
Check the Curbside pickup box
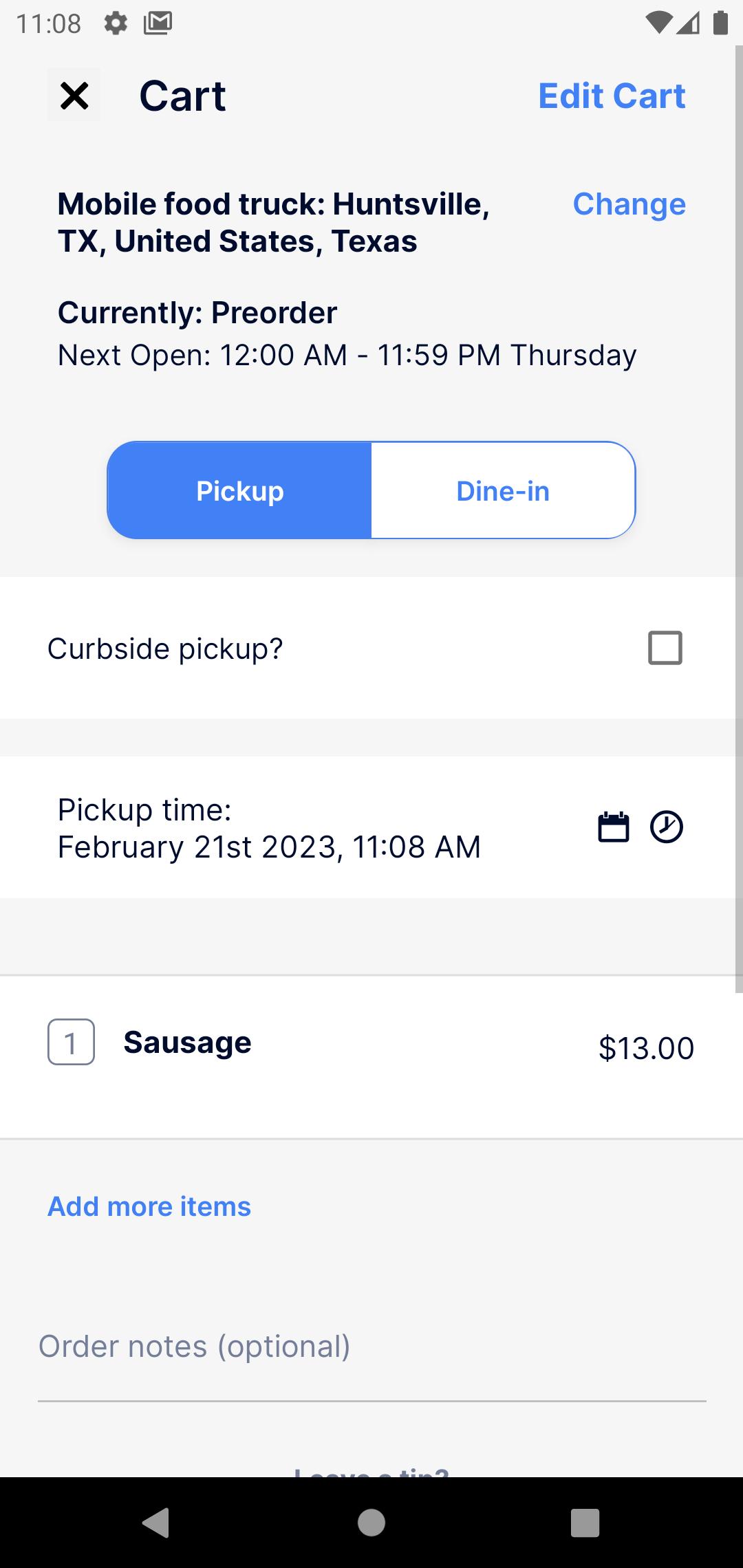665,648
